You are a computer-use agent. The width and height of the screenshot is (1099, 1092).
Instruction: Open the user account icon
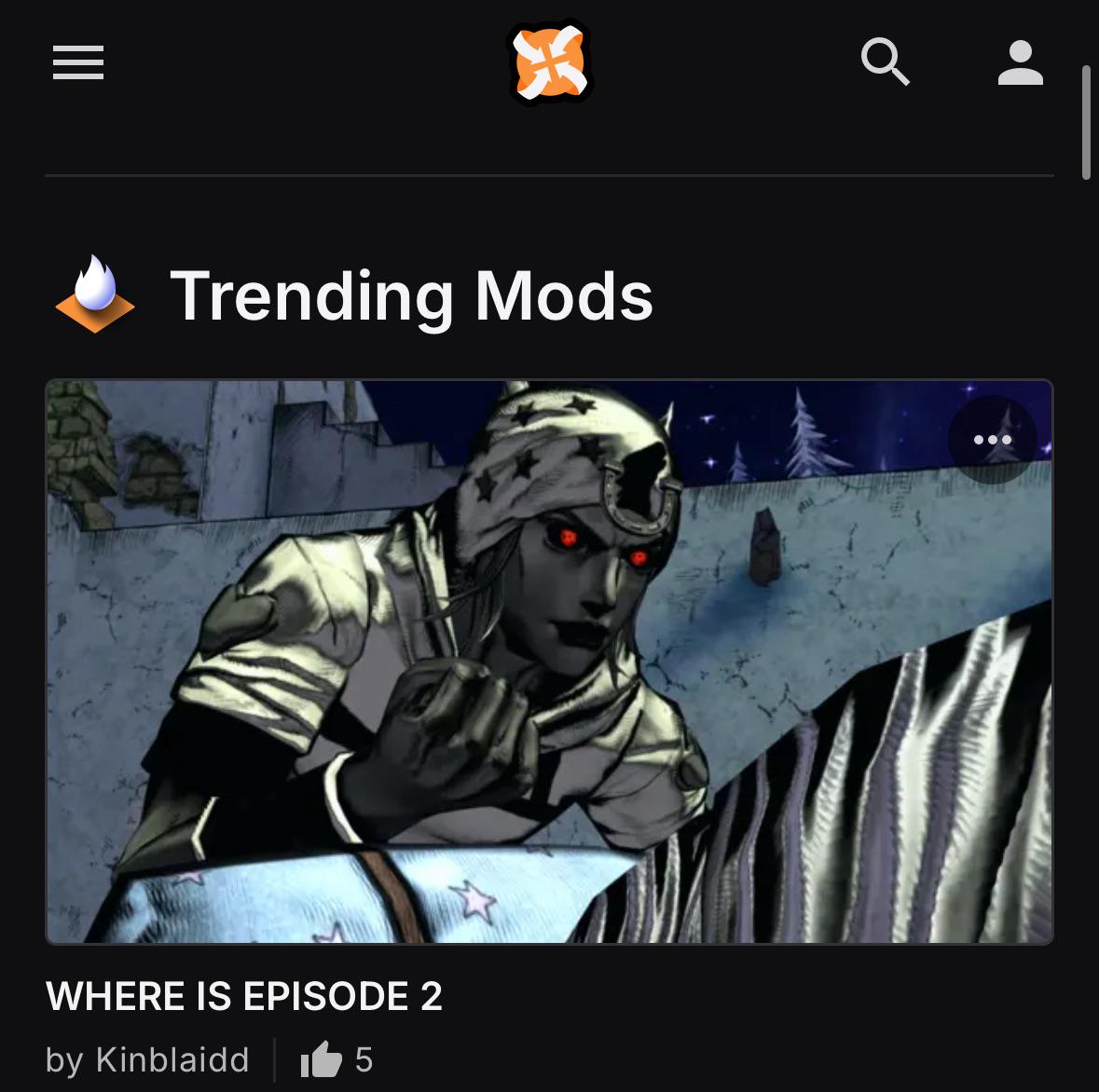point(1020,62)
